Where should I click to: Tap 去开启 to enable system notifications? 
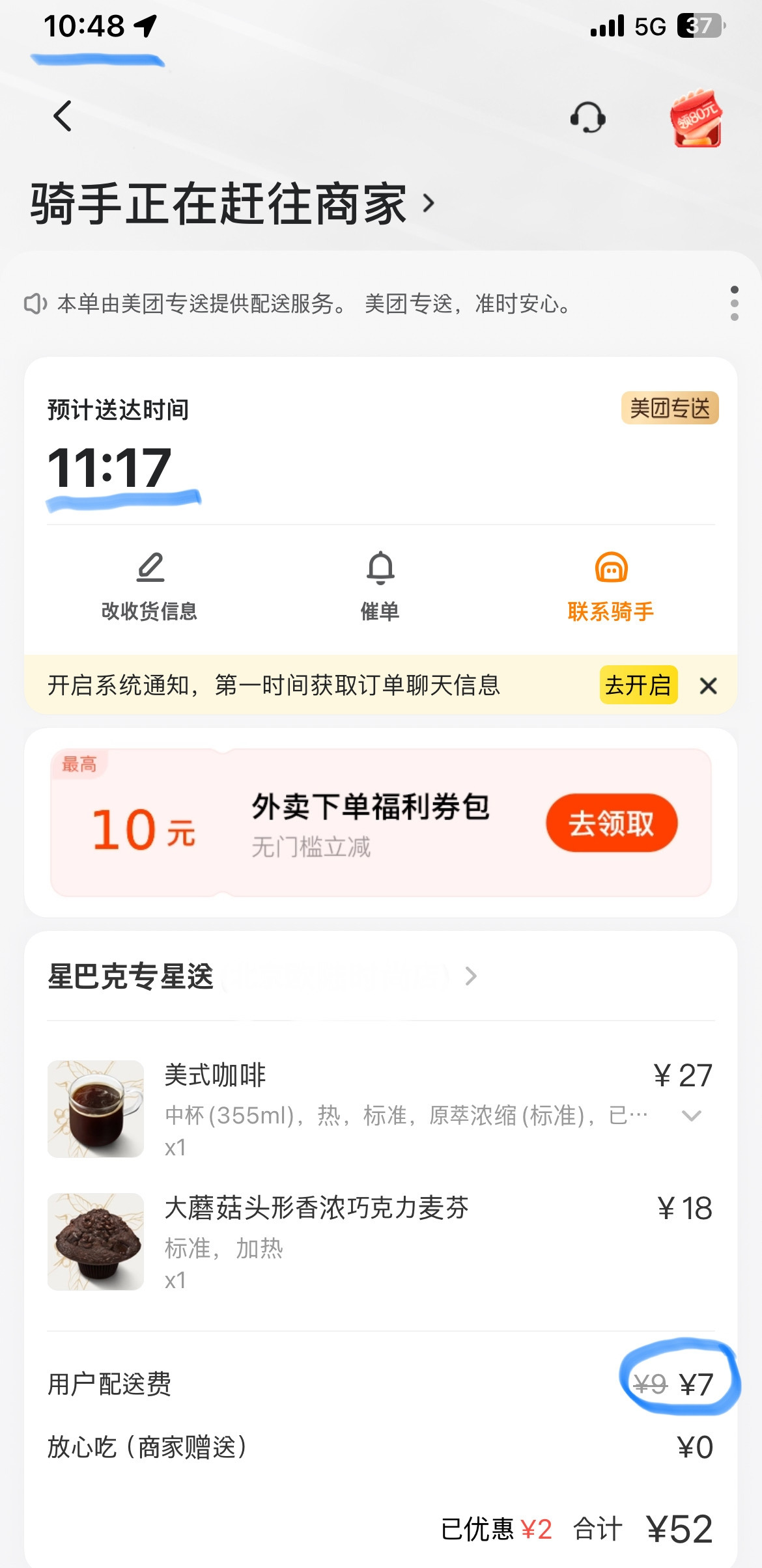coord(638,685)
